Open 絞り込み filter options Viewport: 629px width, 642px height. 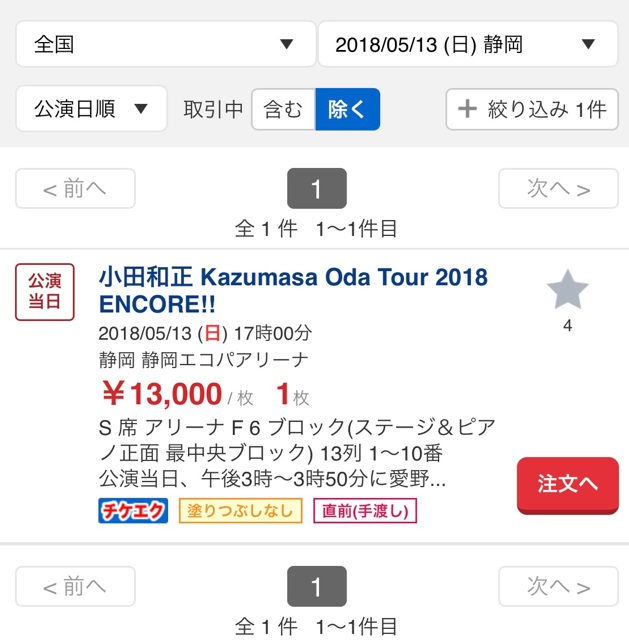click(531, 109)
